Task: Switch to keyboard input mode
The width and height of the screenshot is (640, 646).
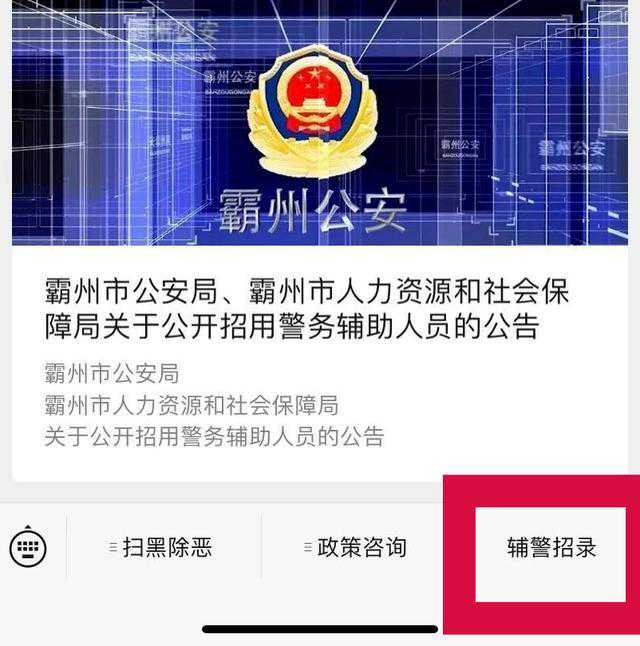Action: click(x=28, y=547)
